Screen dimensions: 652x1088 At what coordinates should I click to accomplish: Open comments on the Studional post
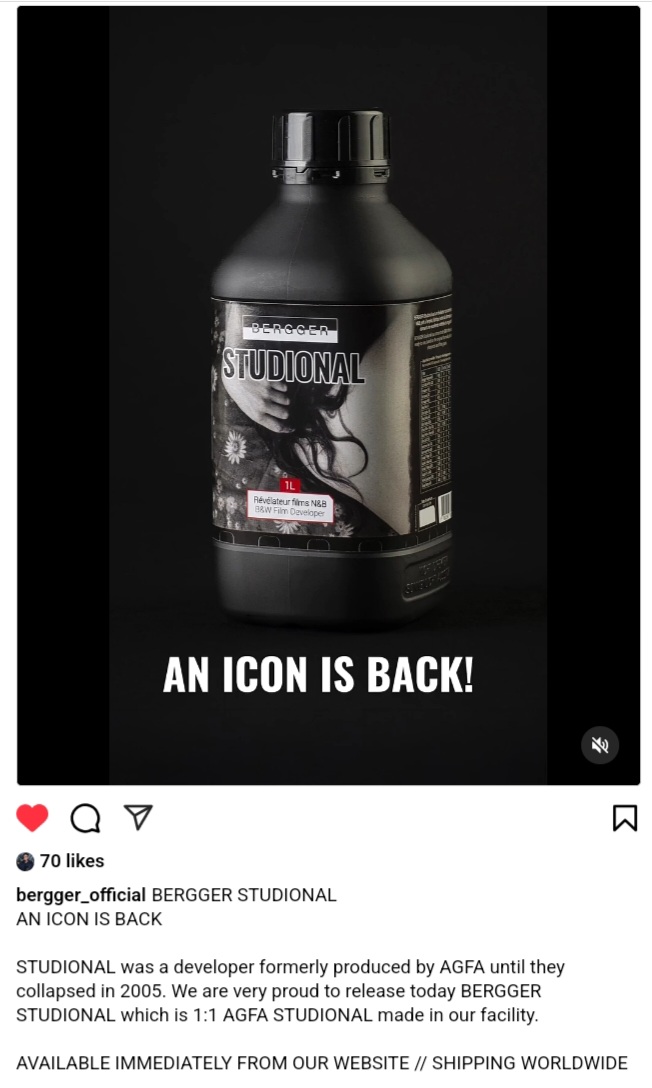85,818
